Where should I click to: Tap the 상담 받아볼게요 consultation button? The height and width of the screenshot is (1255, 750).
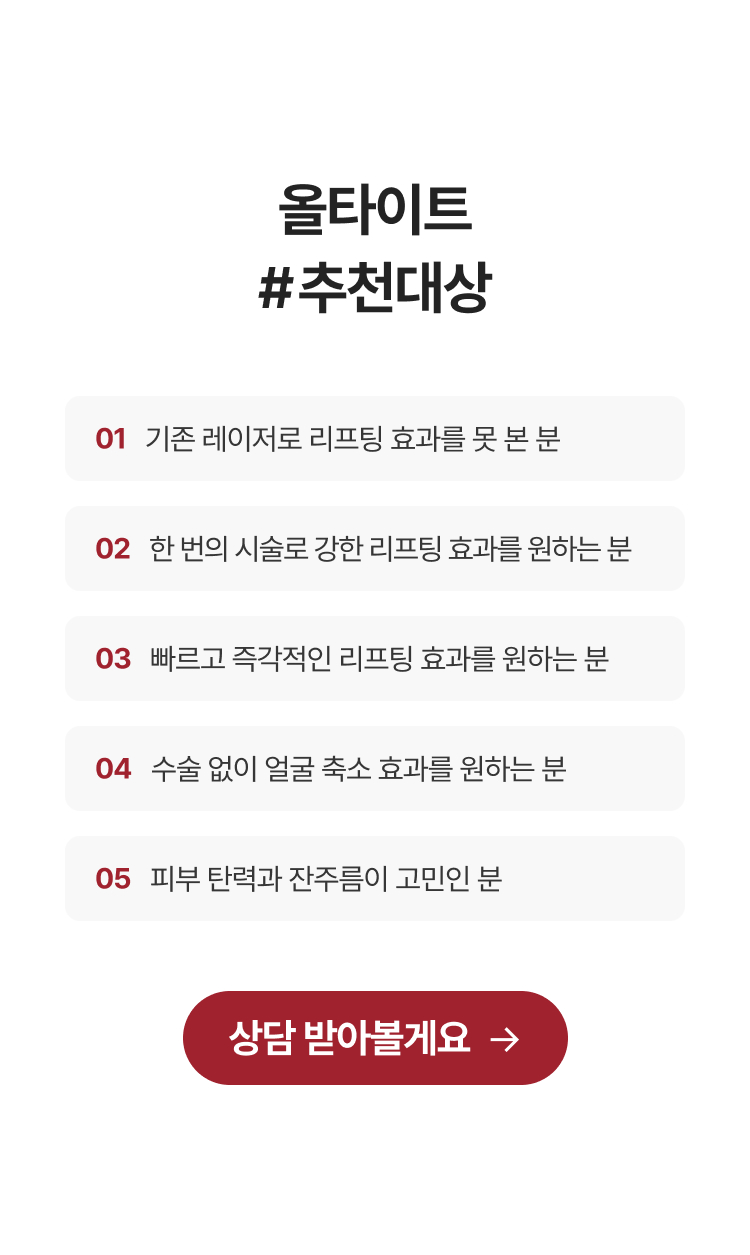[375, 1038]
